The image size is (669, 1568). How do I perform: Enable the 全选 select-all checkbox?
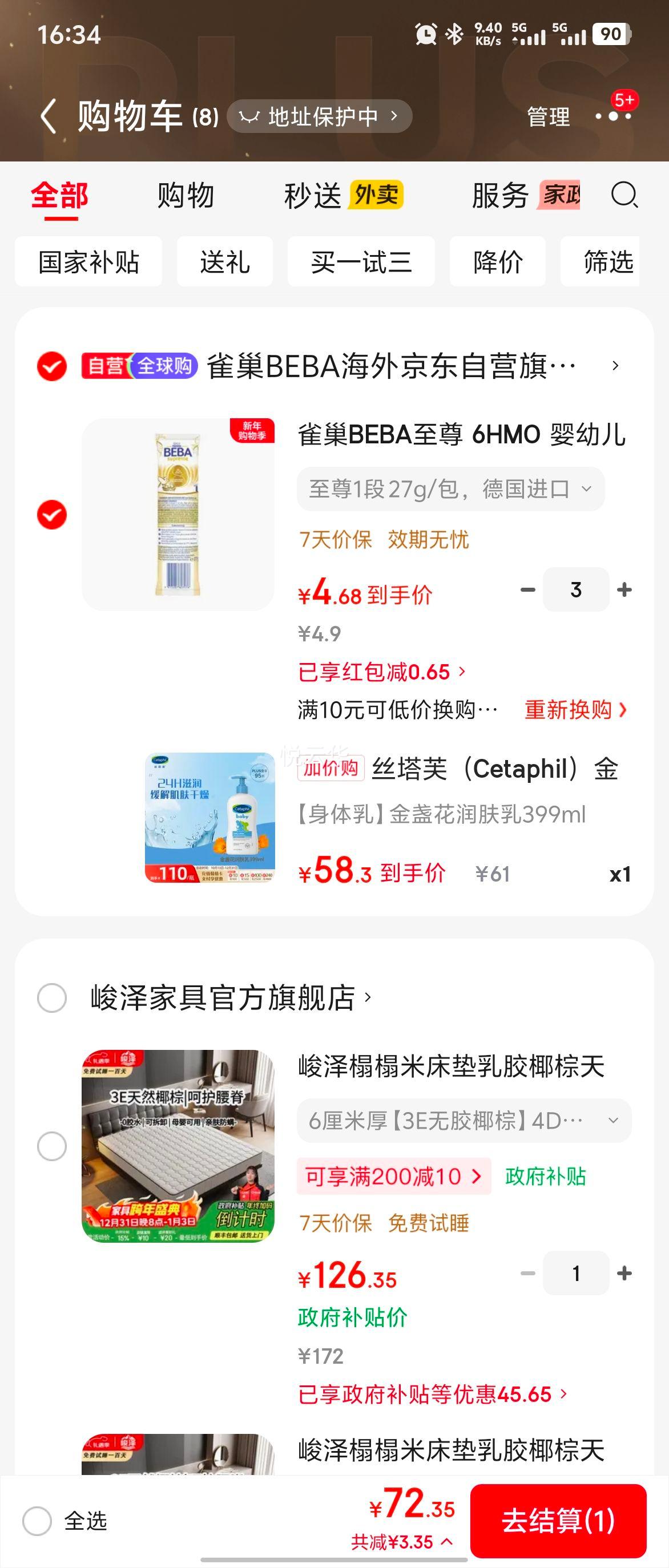click(x=38, y=1521)
